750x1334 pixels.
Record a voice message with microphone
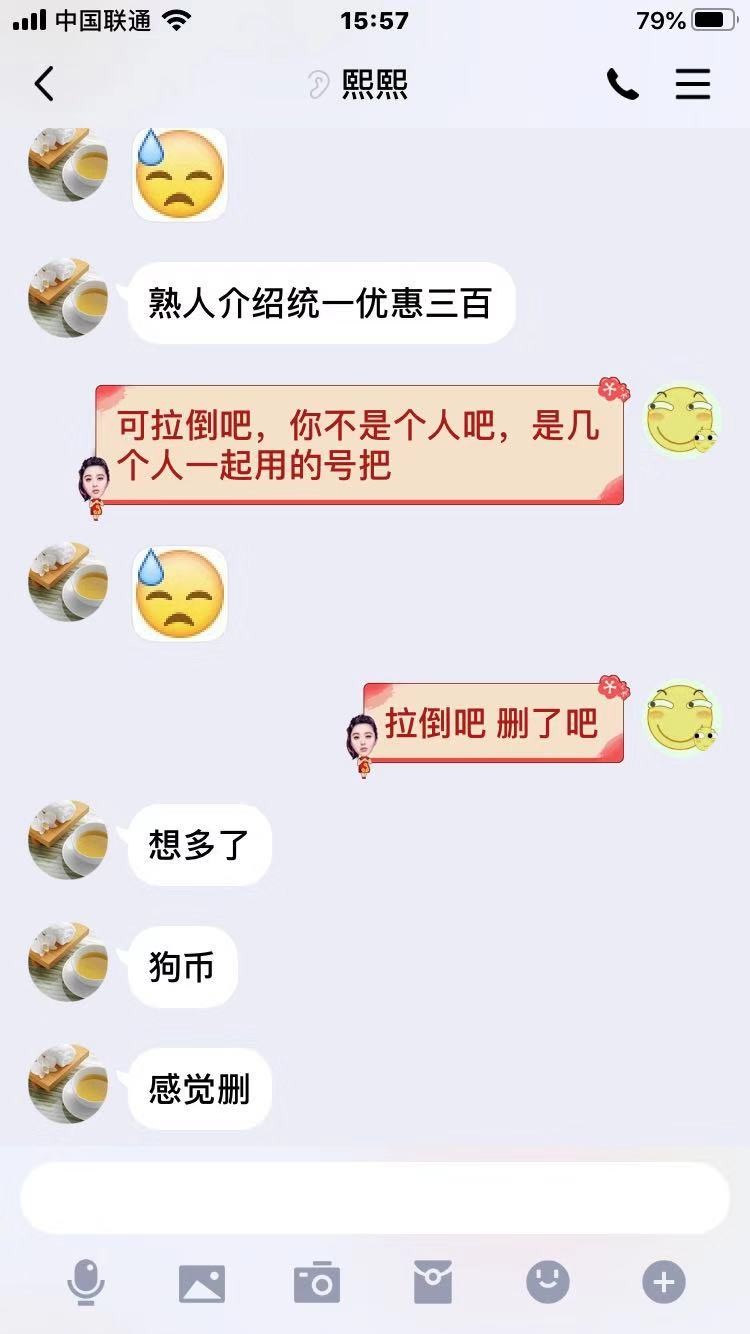86,1282
